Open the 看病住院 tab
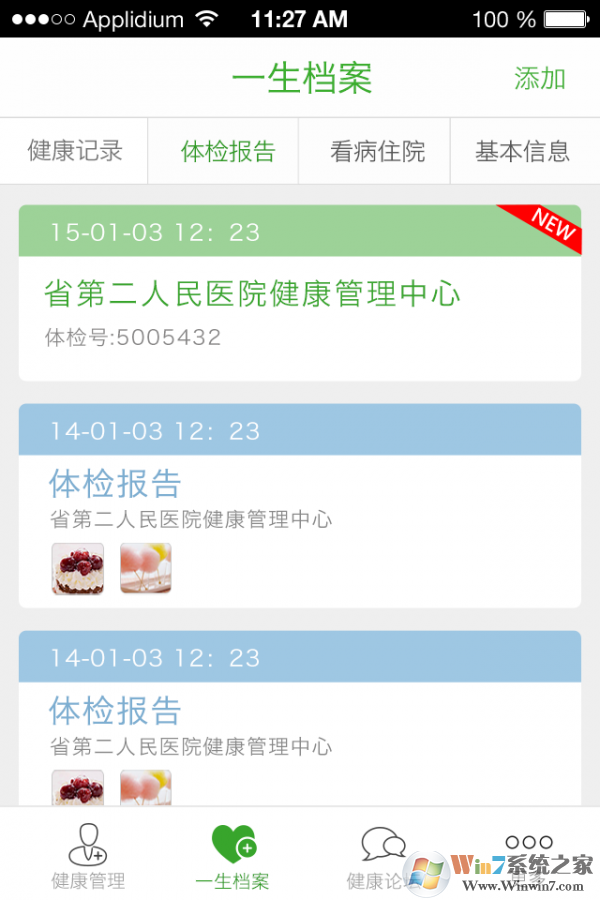 click(377, 151)
